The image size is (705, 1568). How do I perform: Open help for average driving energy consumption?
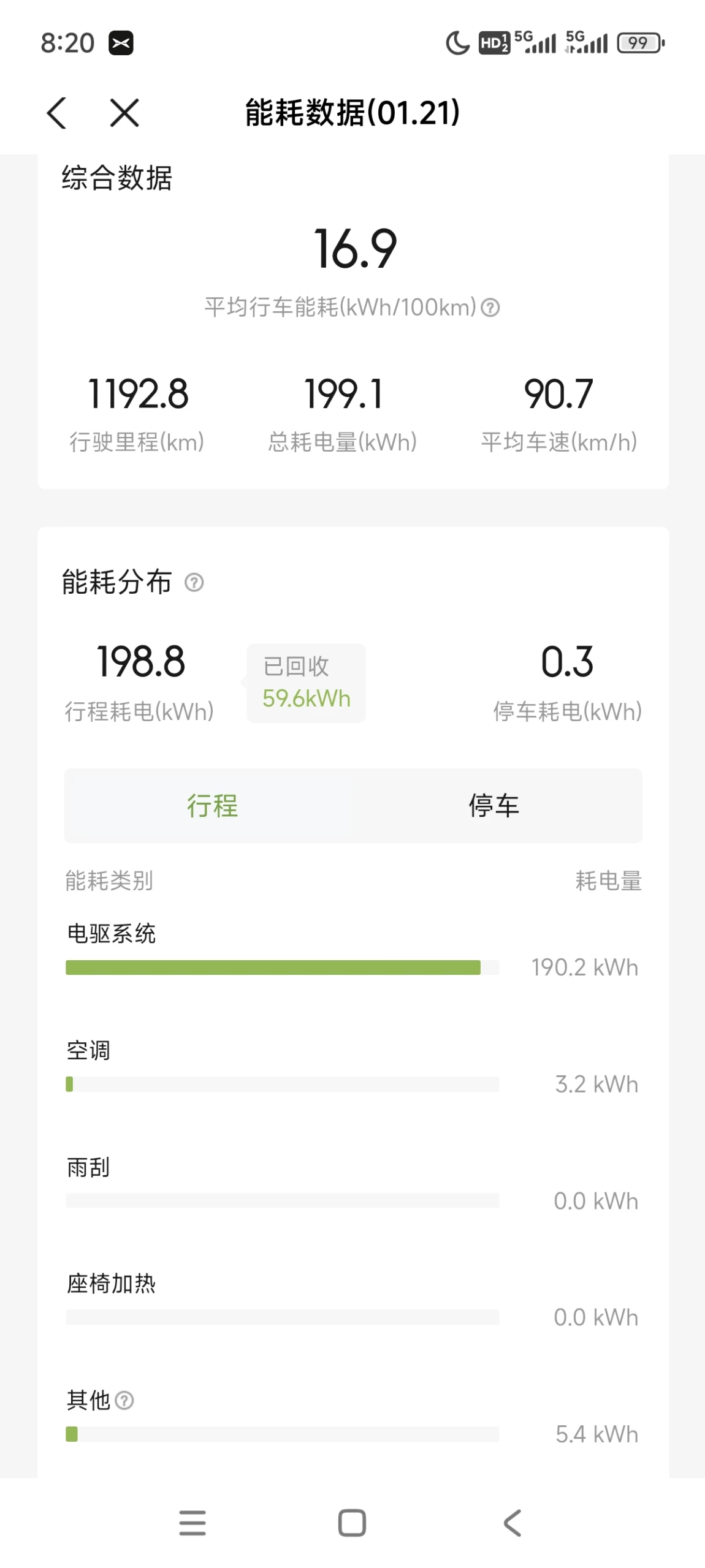coord(490,307)
